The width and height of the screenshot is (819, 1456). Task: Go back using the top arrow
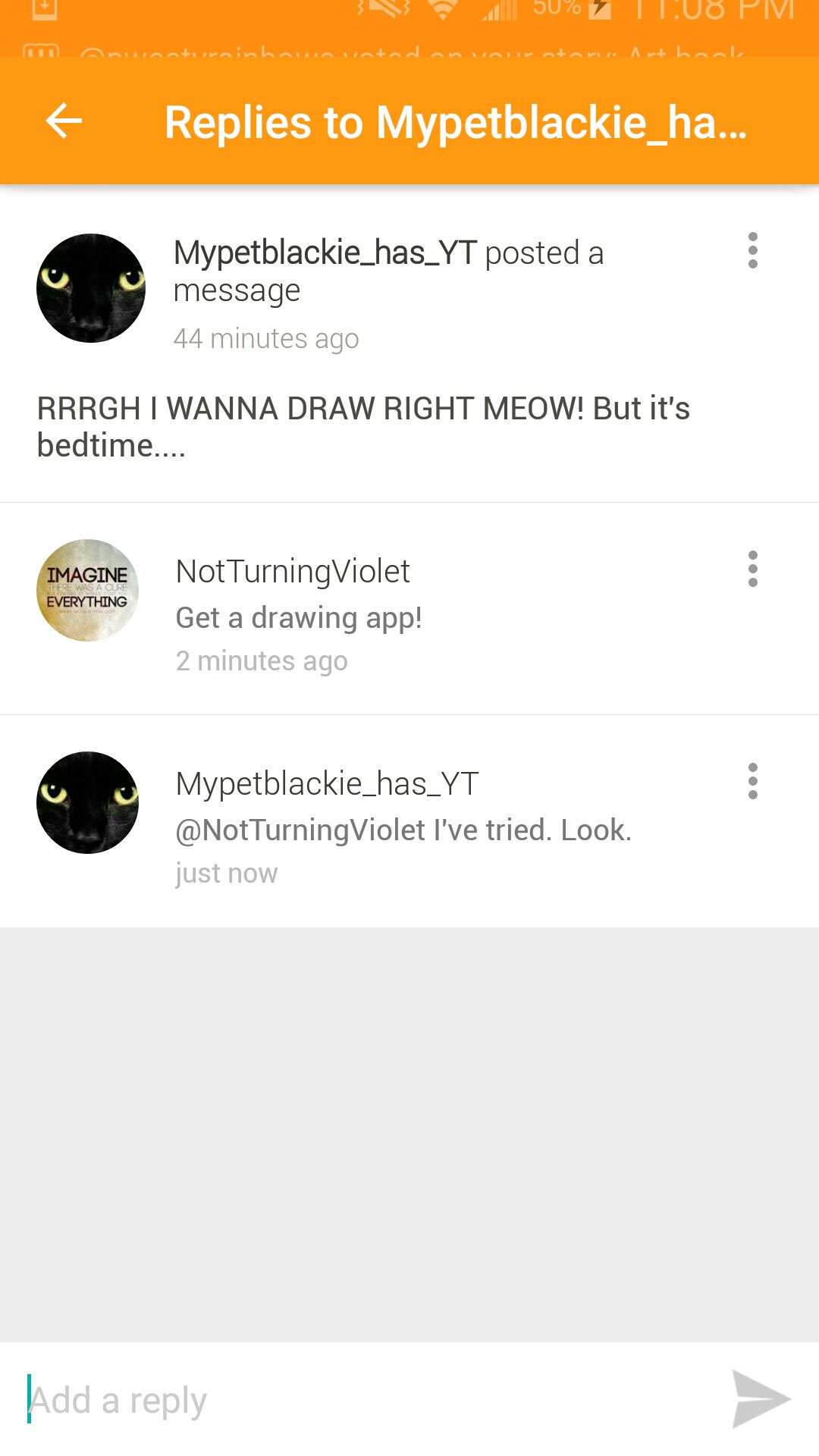(64, 121)
